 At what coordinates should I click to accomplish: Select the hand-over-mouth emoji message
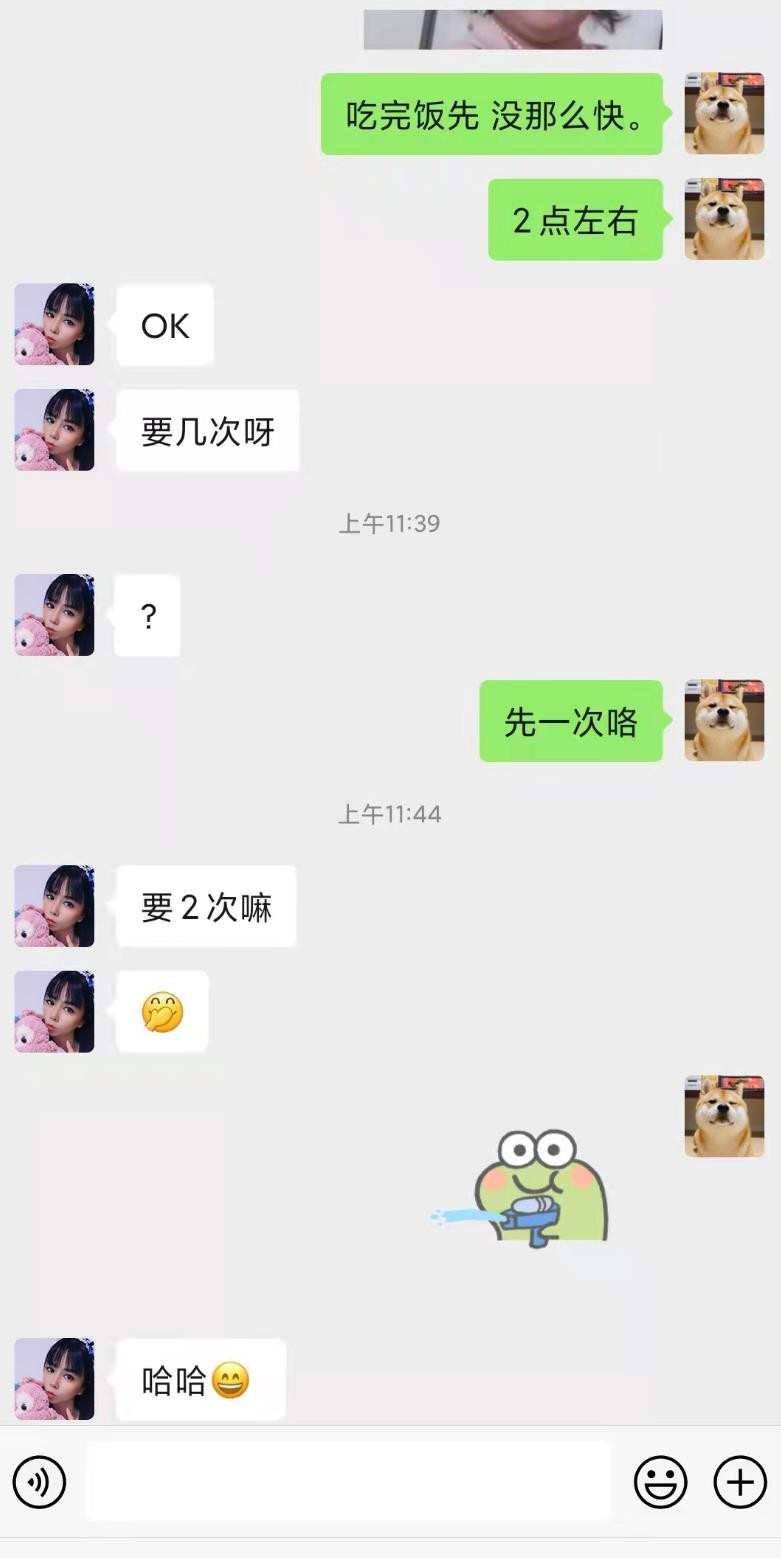point(161,1011)
